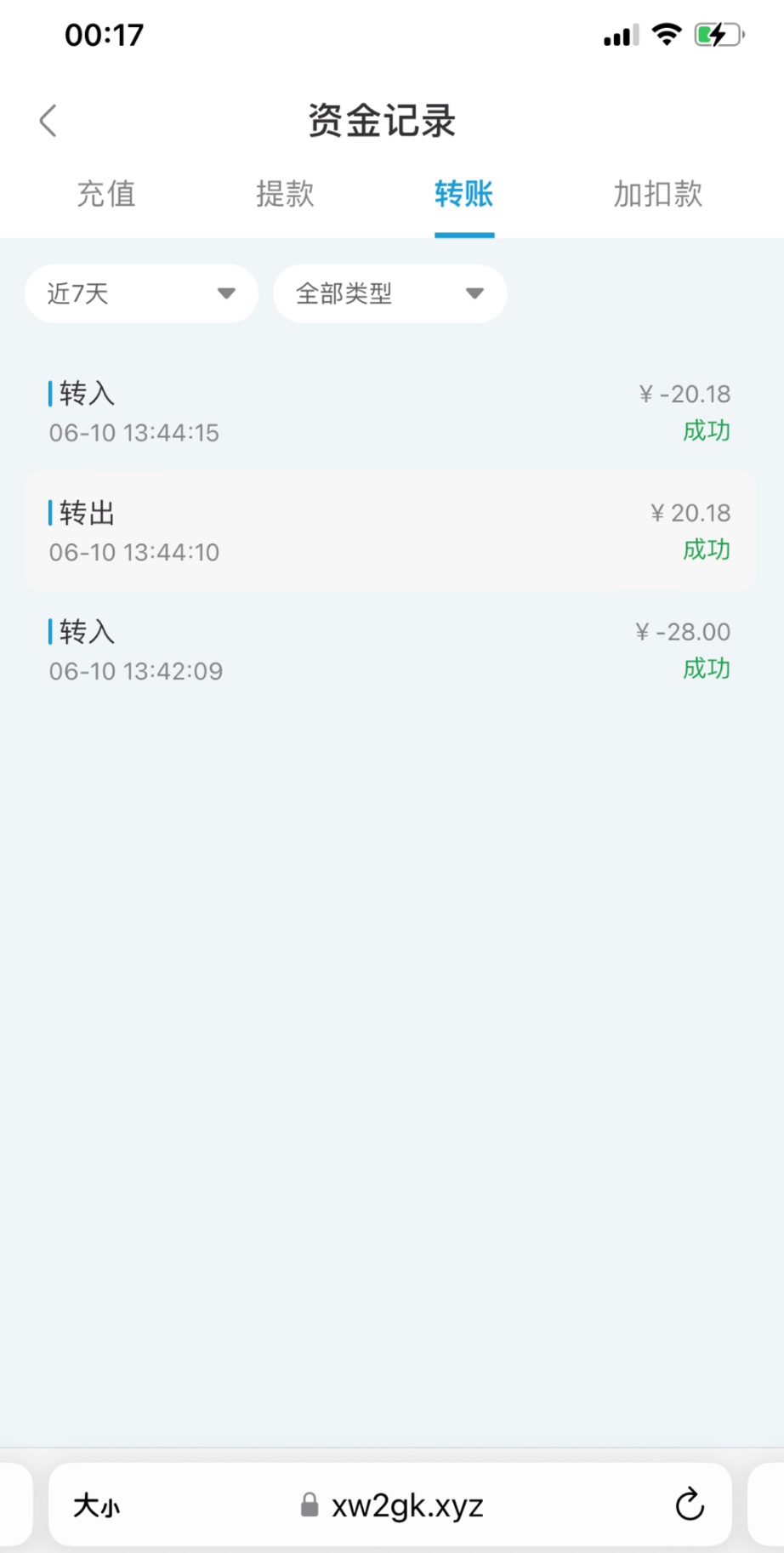Open the 转入 record at 13:42:09
Screen dimensions: 784x1553
[389, 651]
